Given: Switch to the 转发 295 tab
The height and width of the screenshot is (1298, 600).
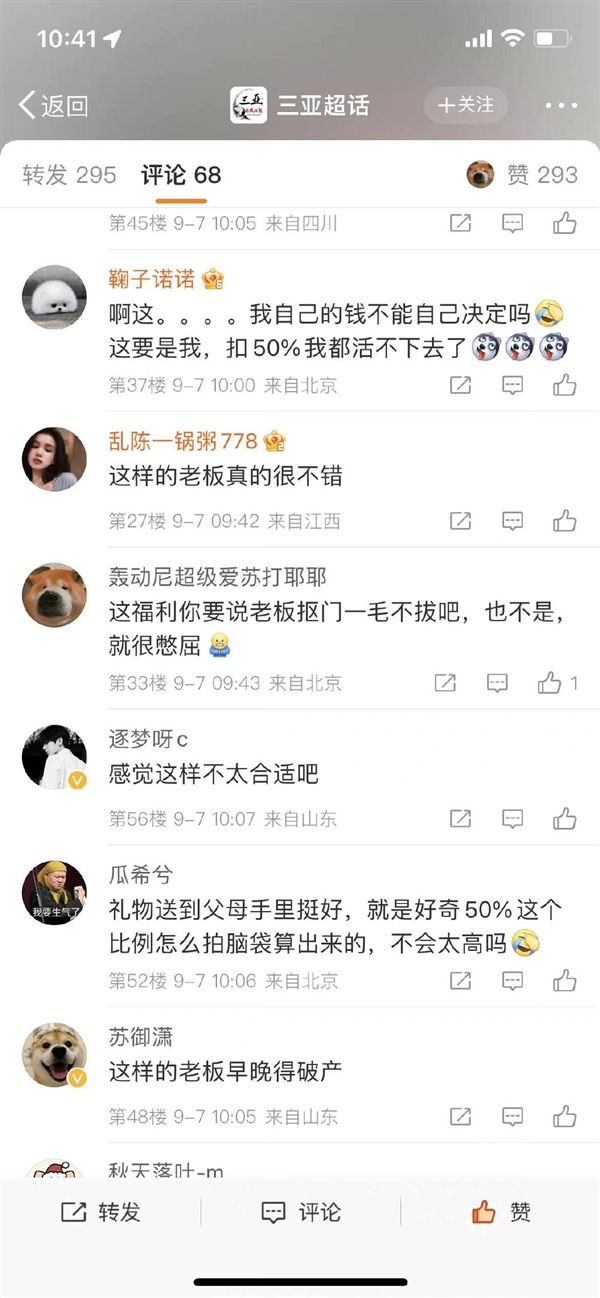Looking at the screenshot, I should [69, 175].
